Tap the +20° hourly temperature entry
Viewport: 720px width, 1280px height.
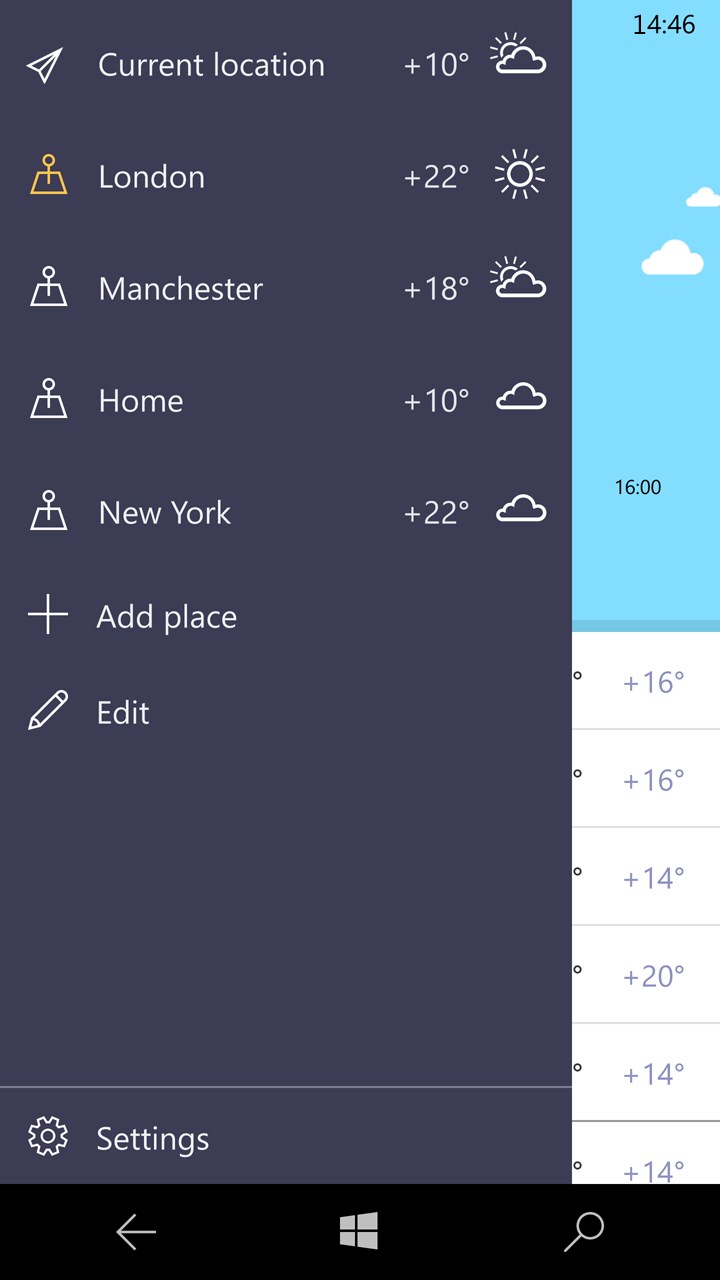coord(654,974)
